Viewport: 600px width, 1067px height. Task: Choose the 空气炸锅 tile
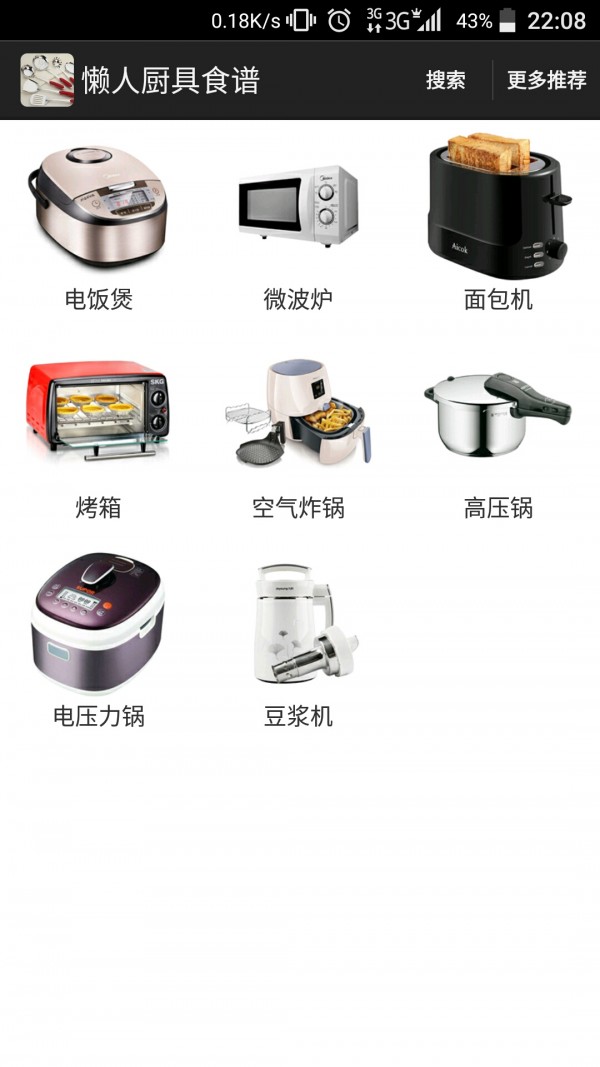(x=298, y=435)
